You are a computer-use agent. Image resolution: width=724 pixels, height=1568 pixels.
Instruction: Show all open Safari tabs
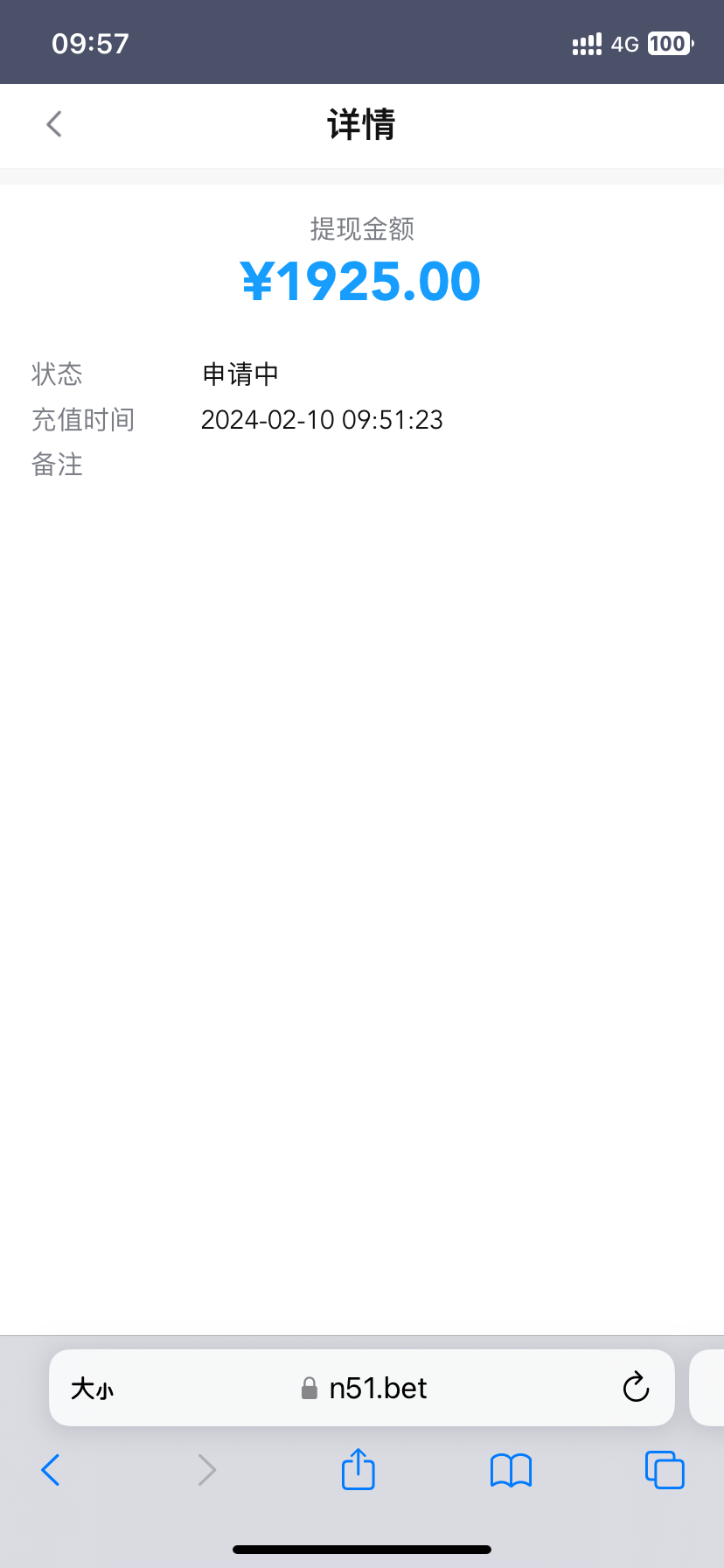pos(664,1470)
